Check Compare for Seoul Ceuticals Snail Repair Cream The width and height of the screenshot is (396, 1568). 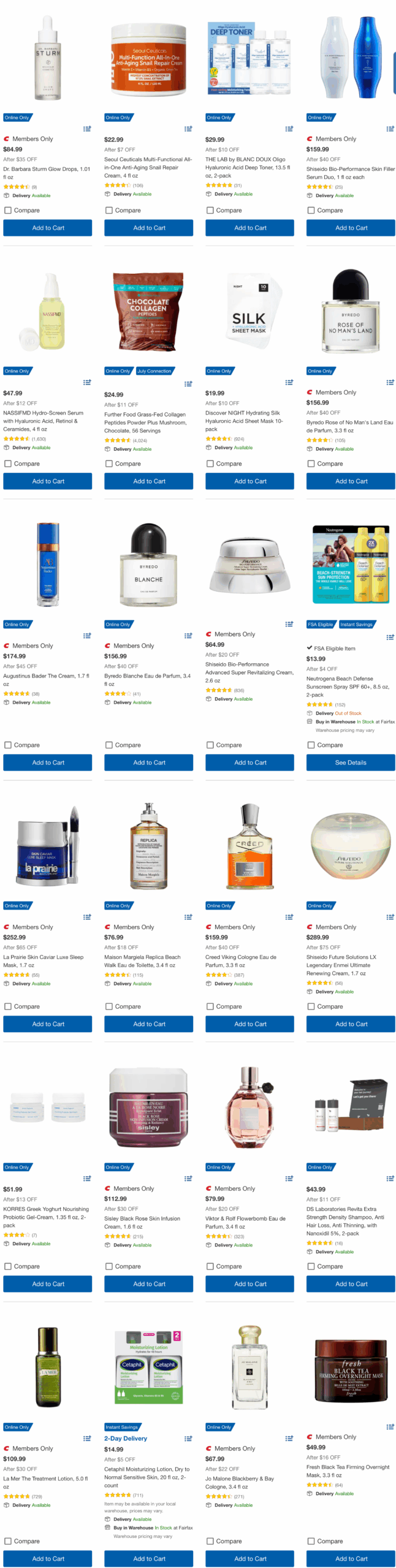click(x=109, y=210)
